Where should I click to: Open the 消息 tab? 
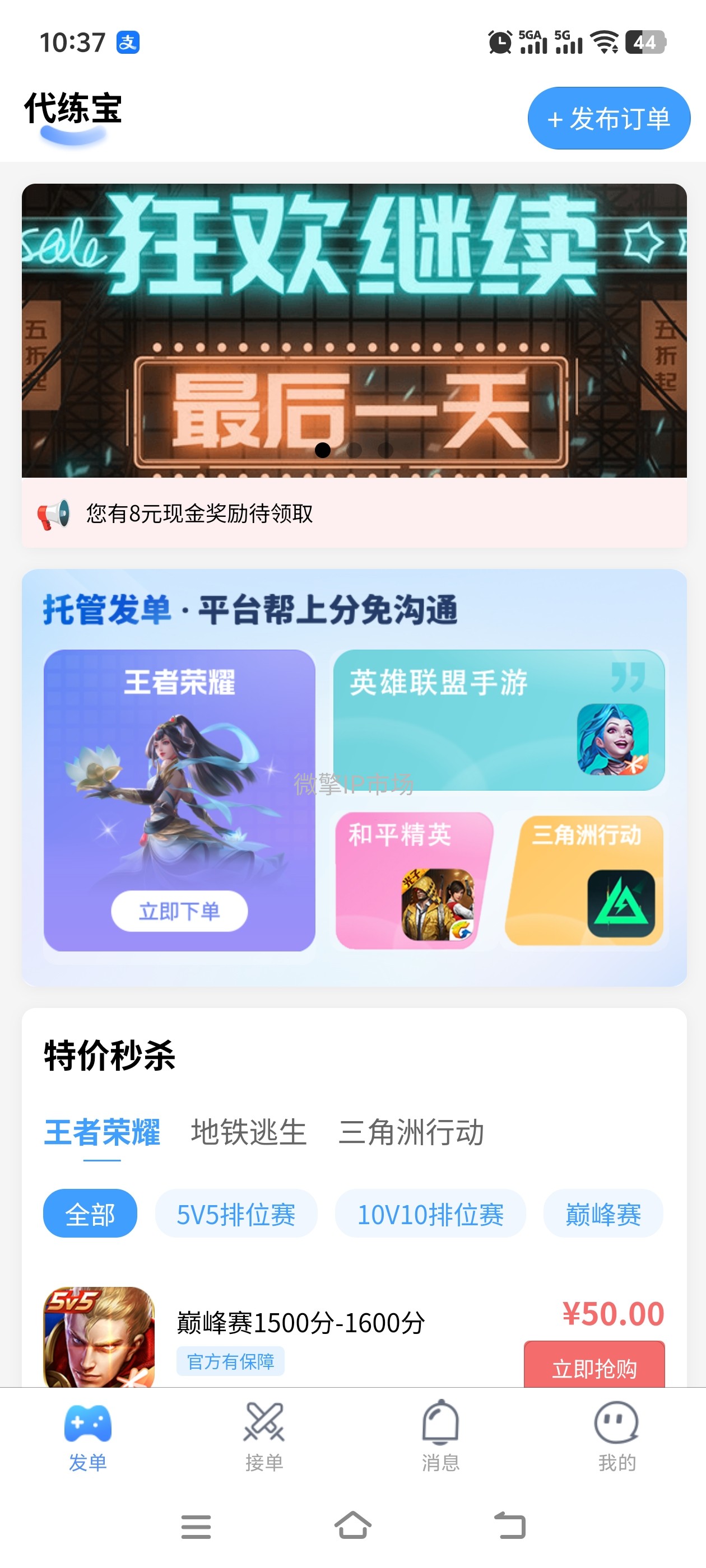pos(440,1436)
